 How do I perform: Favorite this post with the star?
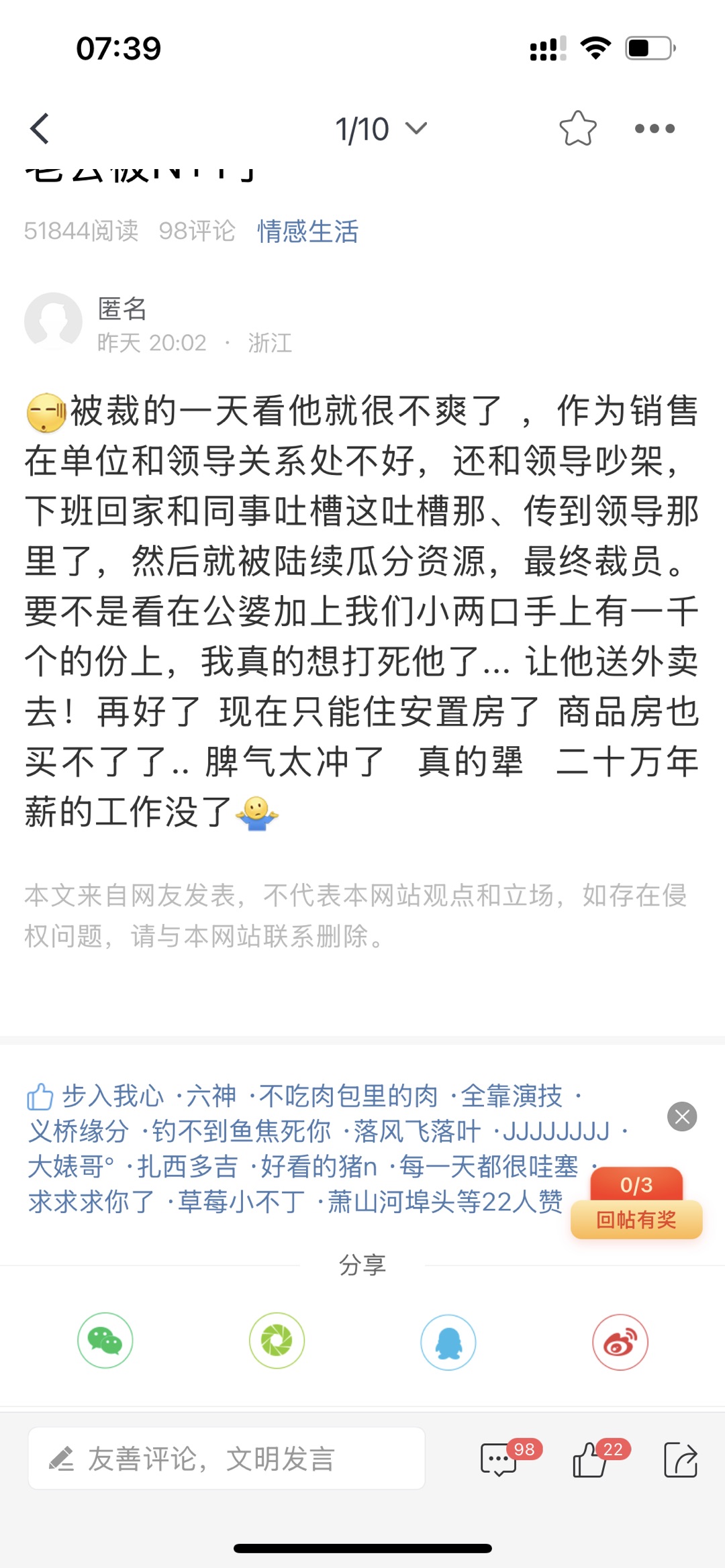577,128
